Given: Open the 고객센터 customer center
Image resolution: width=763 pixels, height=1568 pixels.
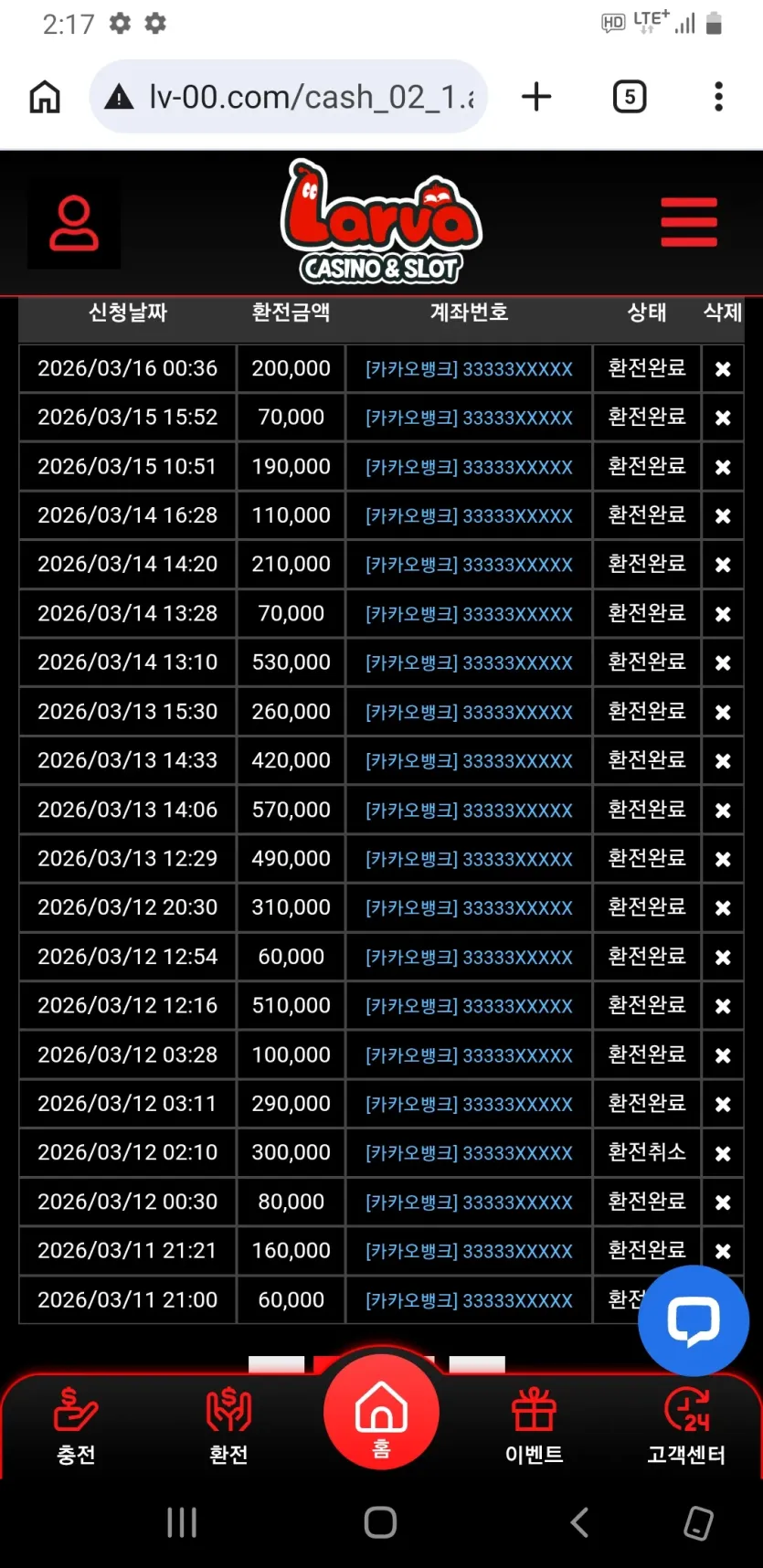Looking at the screenshot, I should point(686,1426).
